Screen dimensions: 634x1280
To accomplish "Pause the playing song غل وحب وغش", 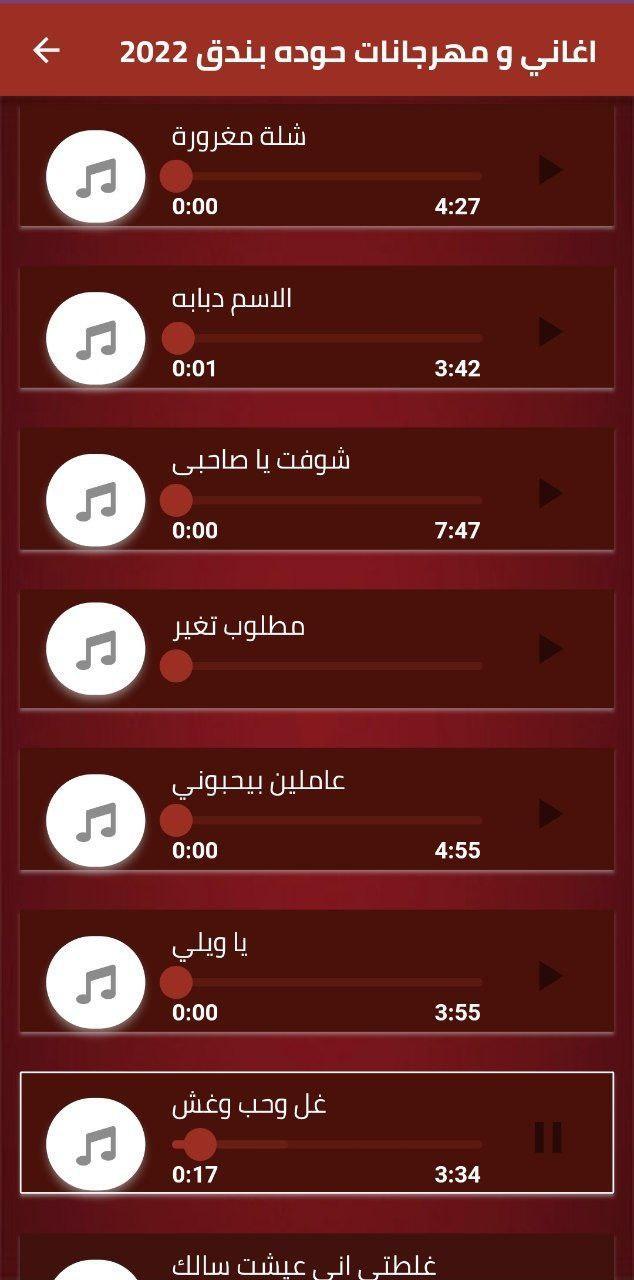I will click(x=548, y=1137).
